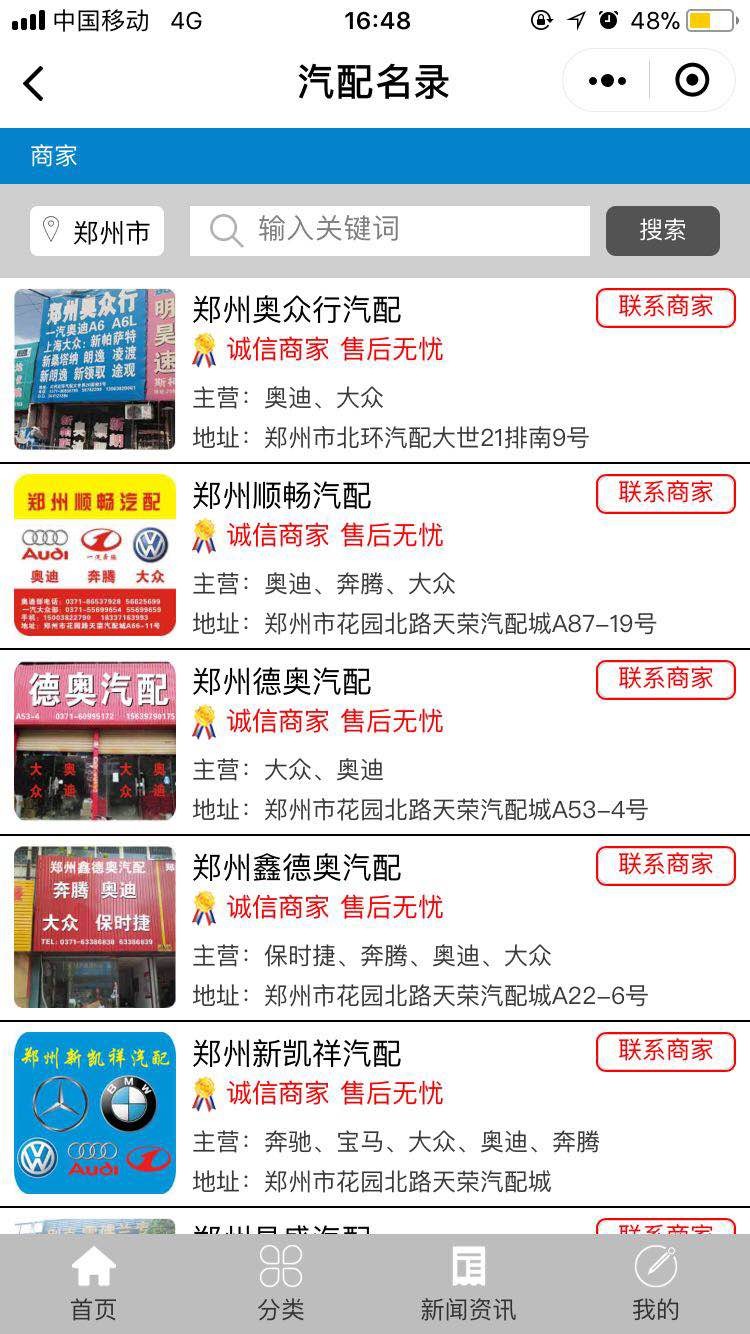Image resolution: width=750 pixels, height=1334 pixels.
Task: Open the 郑州德奥汽配 store listing
Action: tap(281, 682)
